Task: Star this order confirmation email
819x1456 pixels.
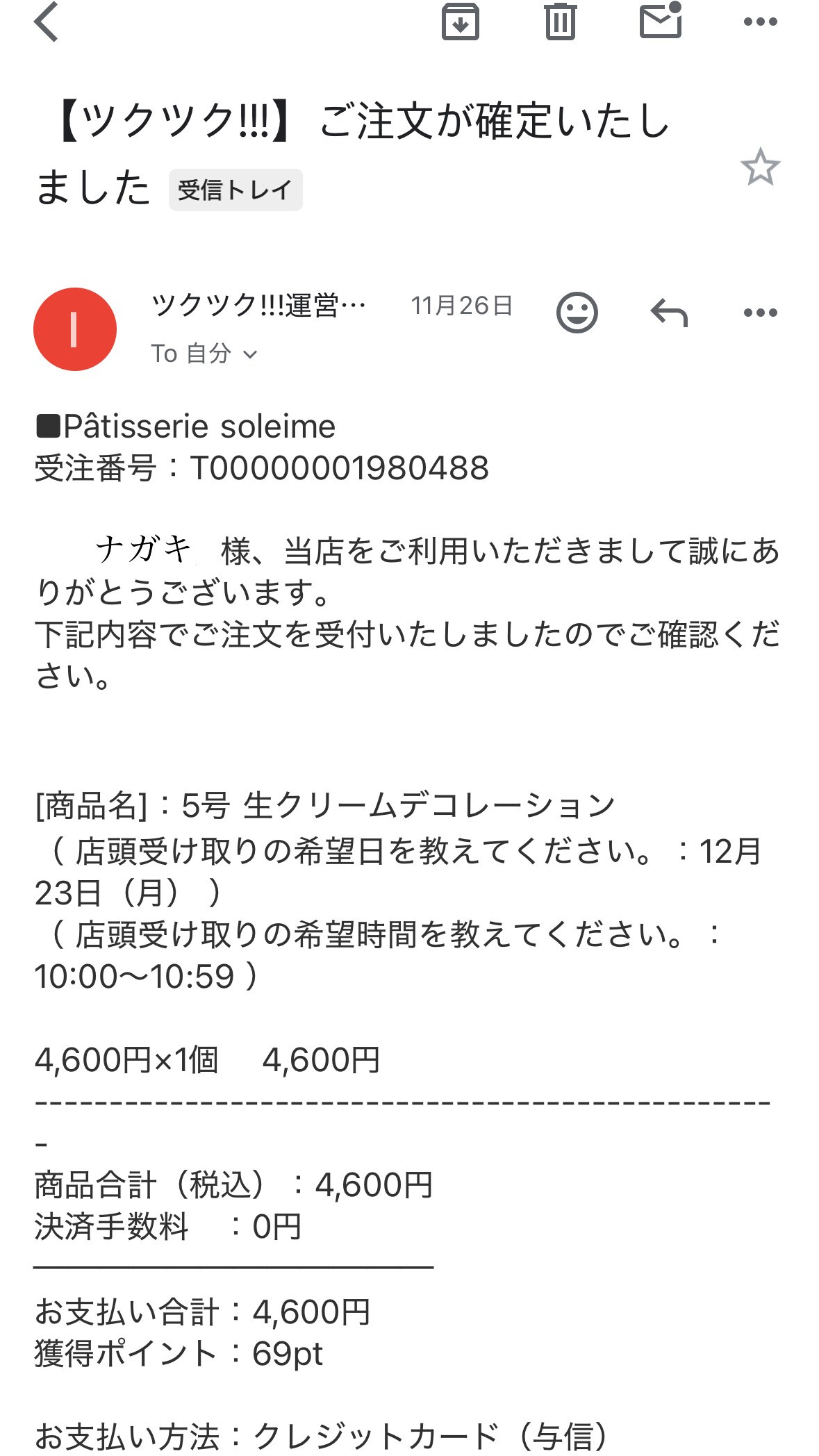Action: [x=760, y=167]
